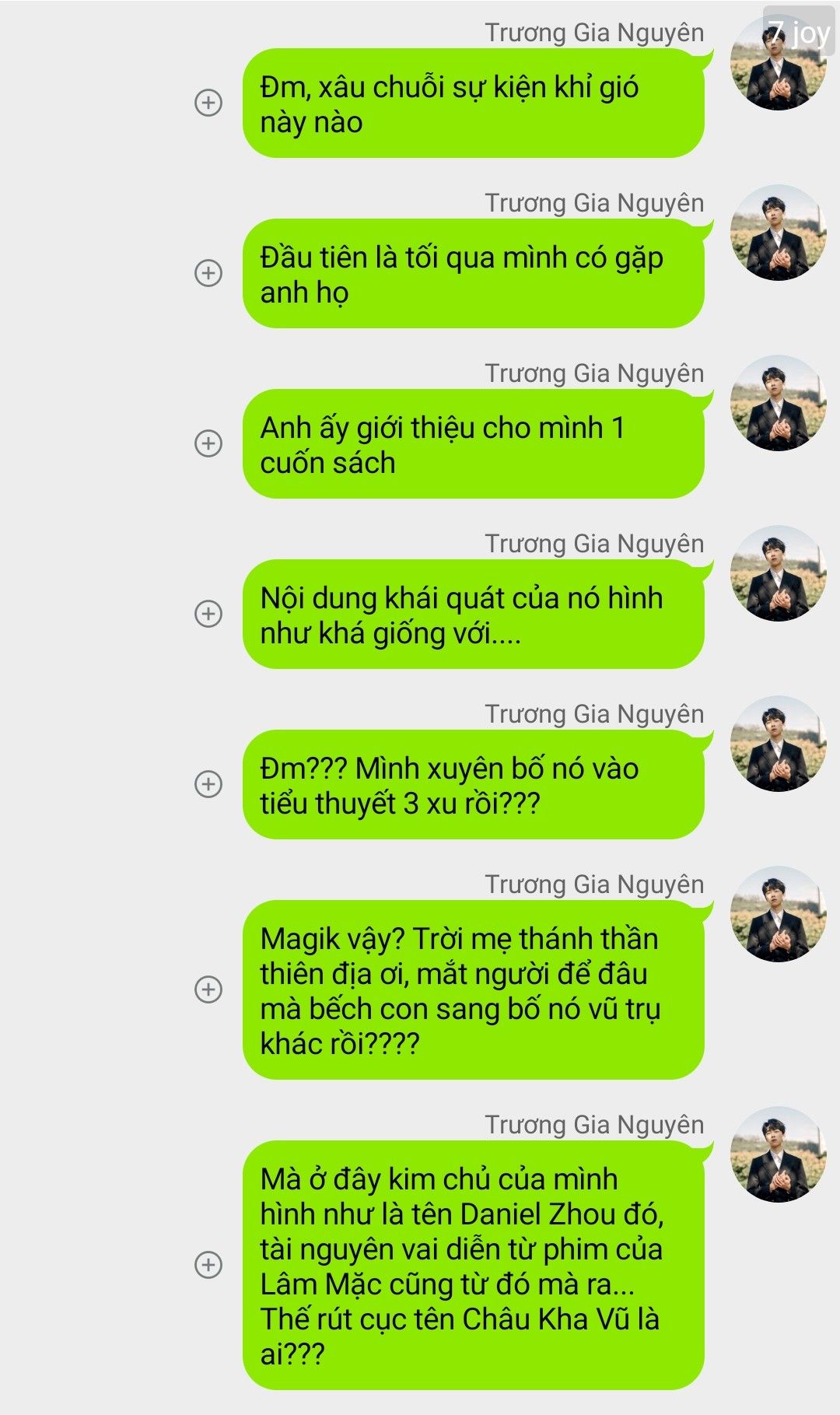The height and width of the screenshot is (1415, 840).
Task: Select the plus beside "Nội dung khái quát" message
Action: coord(208,614)
